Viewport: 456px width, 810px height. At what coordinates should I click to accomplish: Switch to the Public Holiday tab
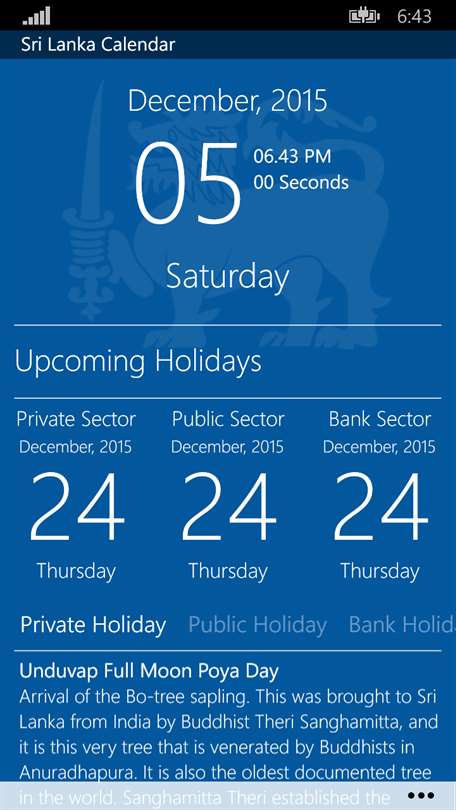[257, 626]
